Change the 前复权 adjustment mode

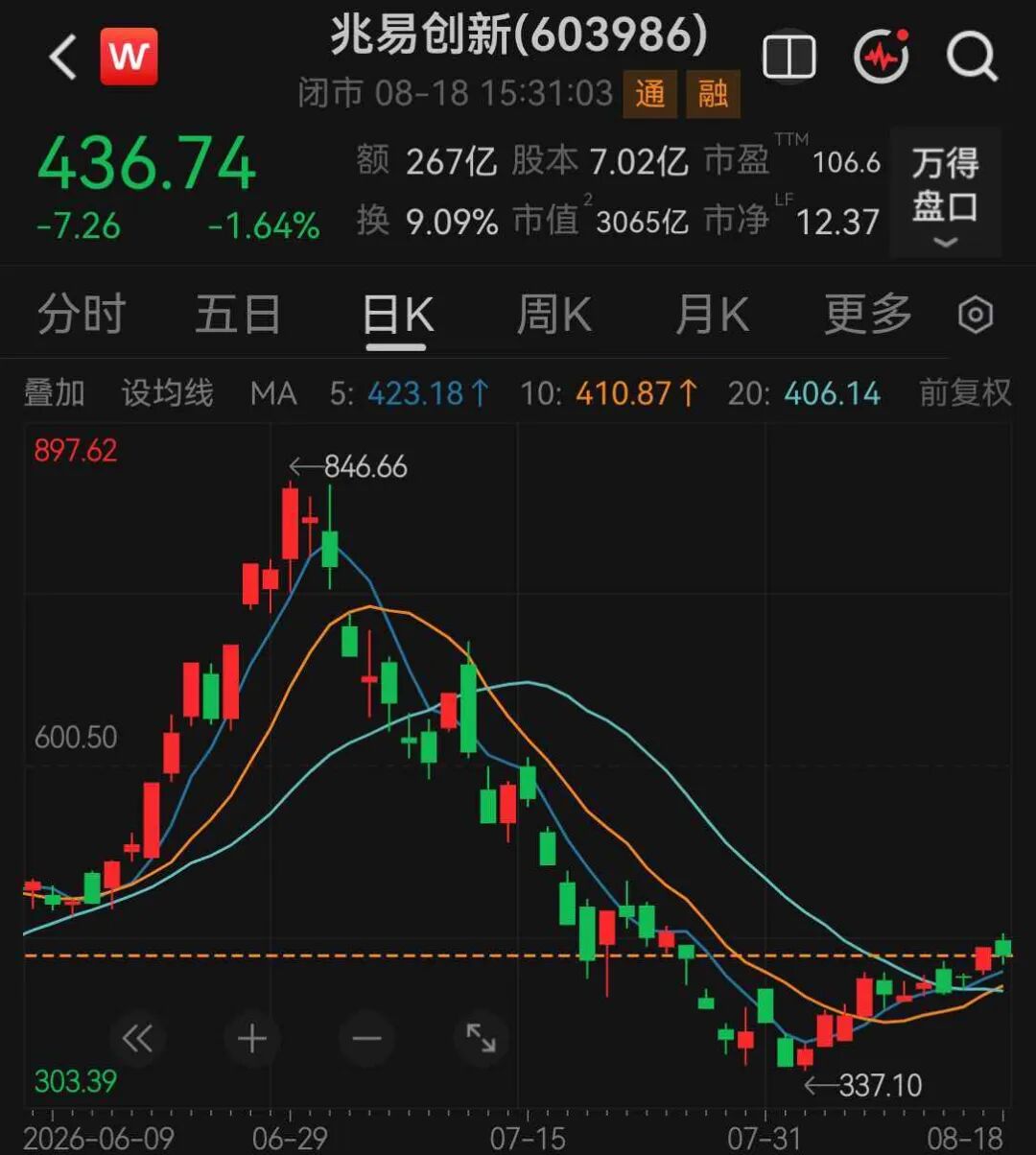coord(965,392)
